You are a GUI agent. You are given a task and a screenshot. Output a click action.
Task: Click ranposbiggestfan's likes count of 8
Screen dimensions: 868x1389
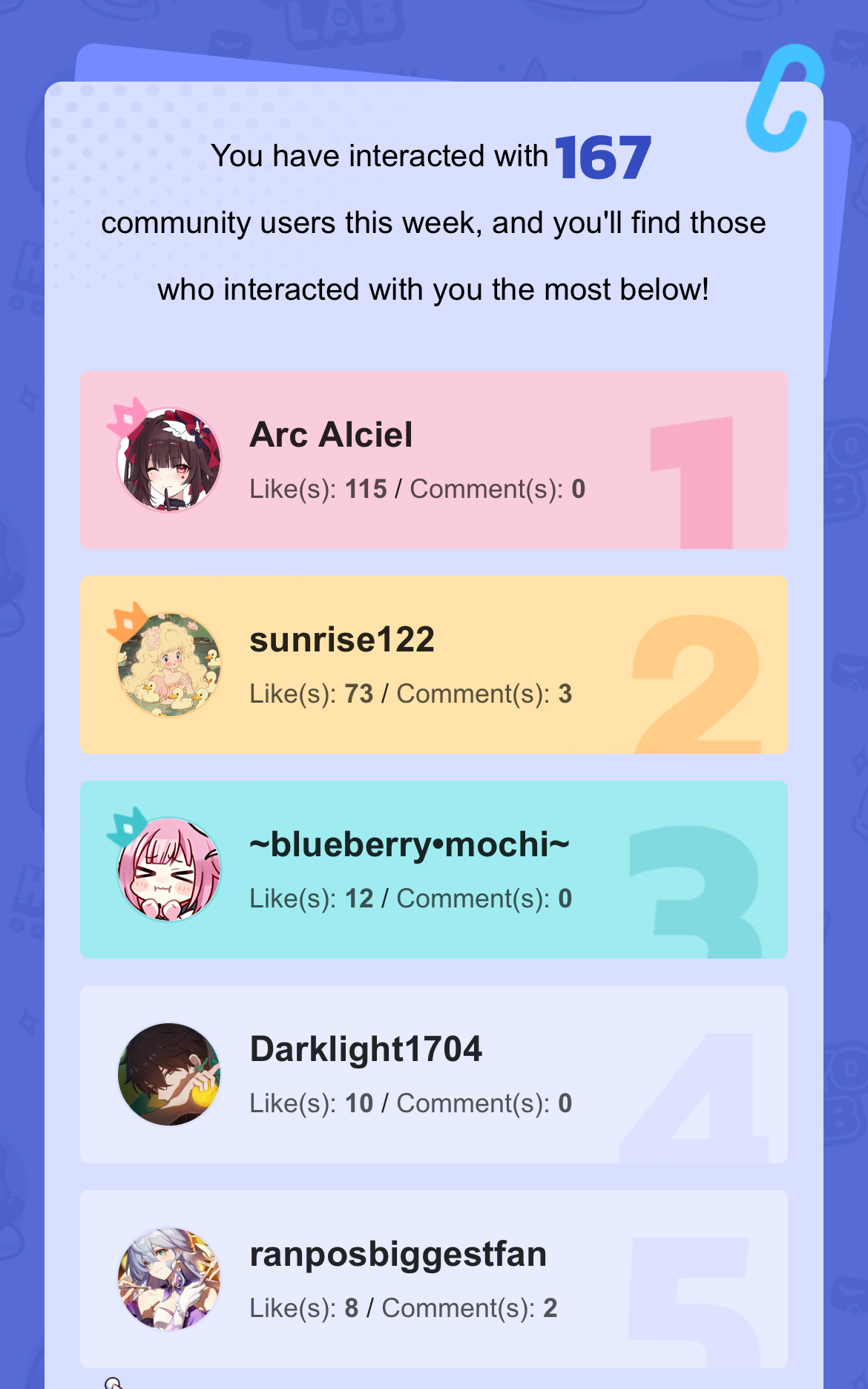click(352, 1307)
